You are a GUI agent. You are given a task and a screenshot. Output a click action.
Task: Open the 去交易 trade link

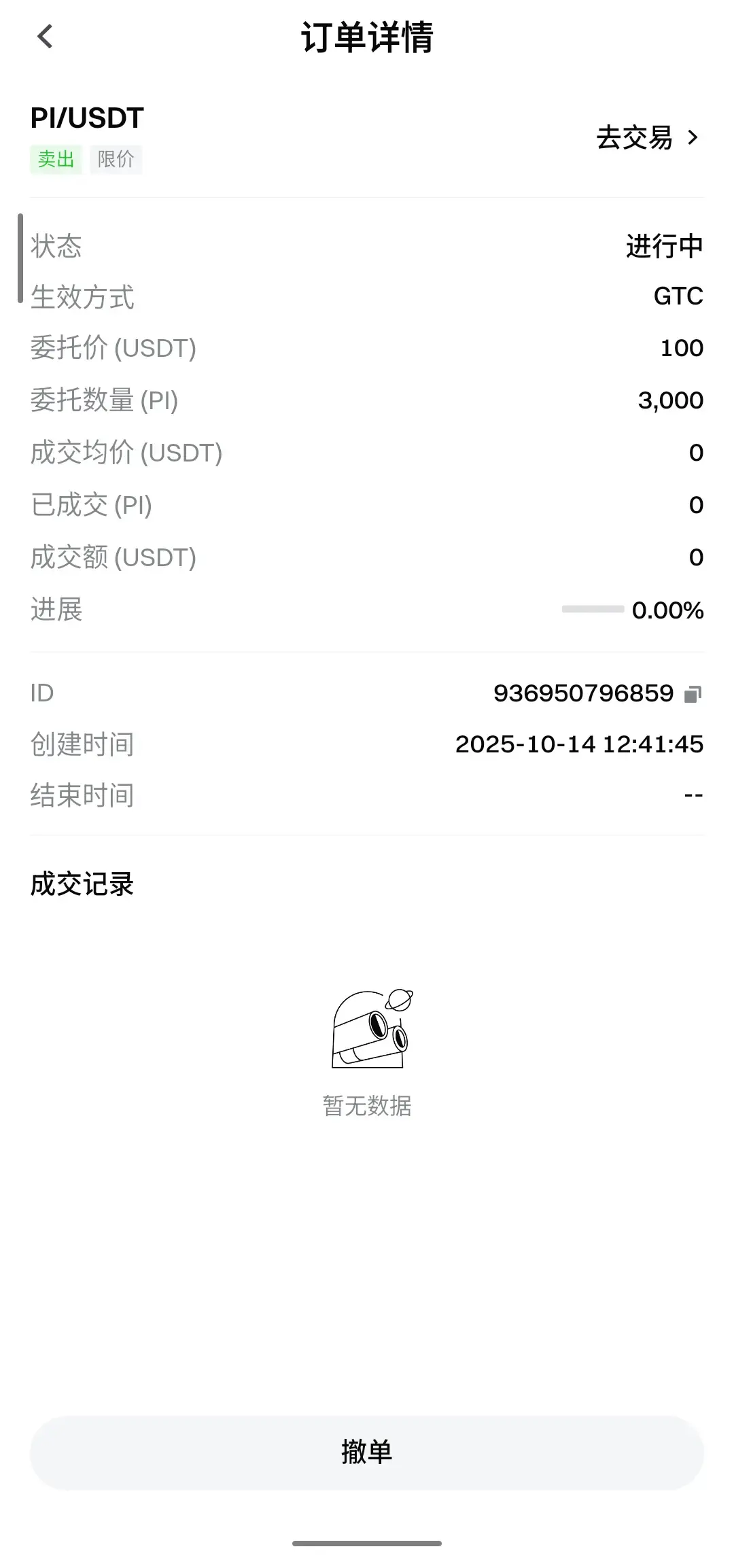tap(635, 139)
